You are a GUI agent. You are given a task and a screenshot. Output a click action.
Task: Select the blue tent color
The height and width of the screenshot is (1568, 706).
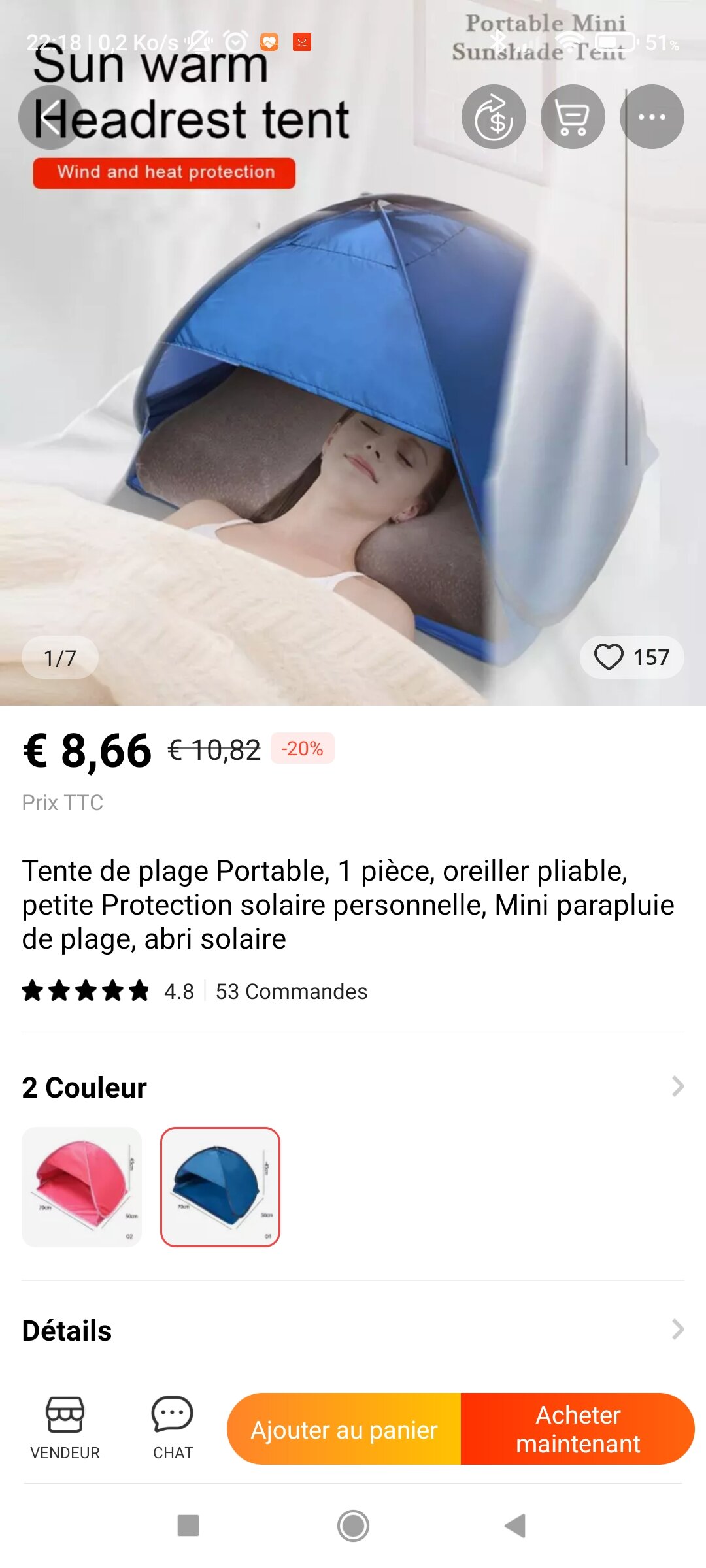[x=220, y=1186]
